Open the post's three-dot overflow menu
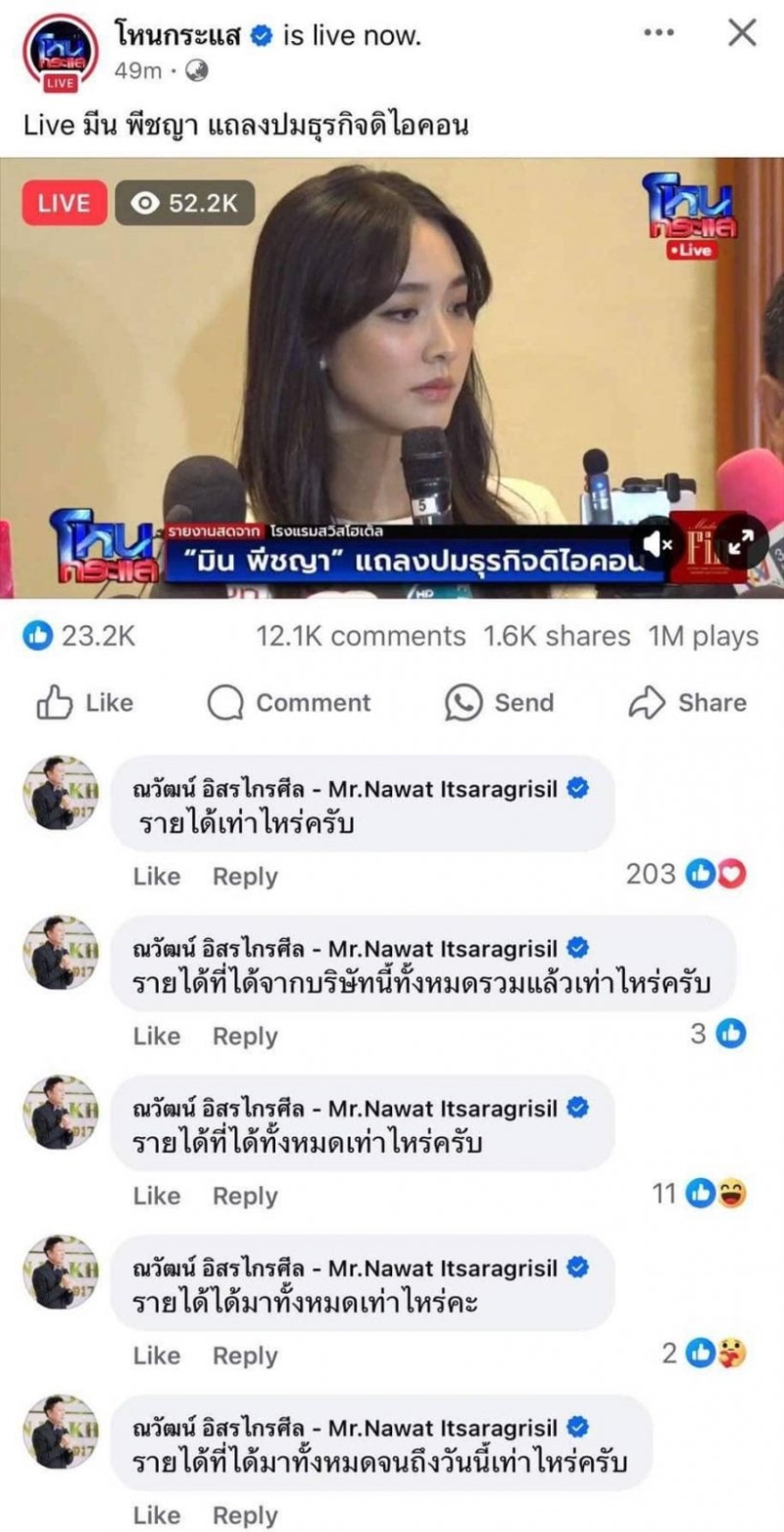This screenshot has height=1532, width=784. click(x=659, y=33)
